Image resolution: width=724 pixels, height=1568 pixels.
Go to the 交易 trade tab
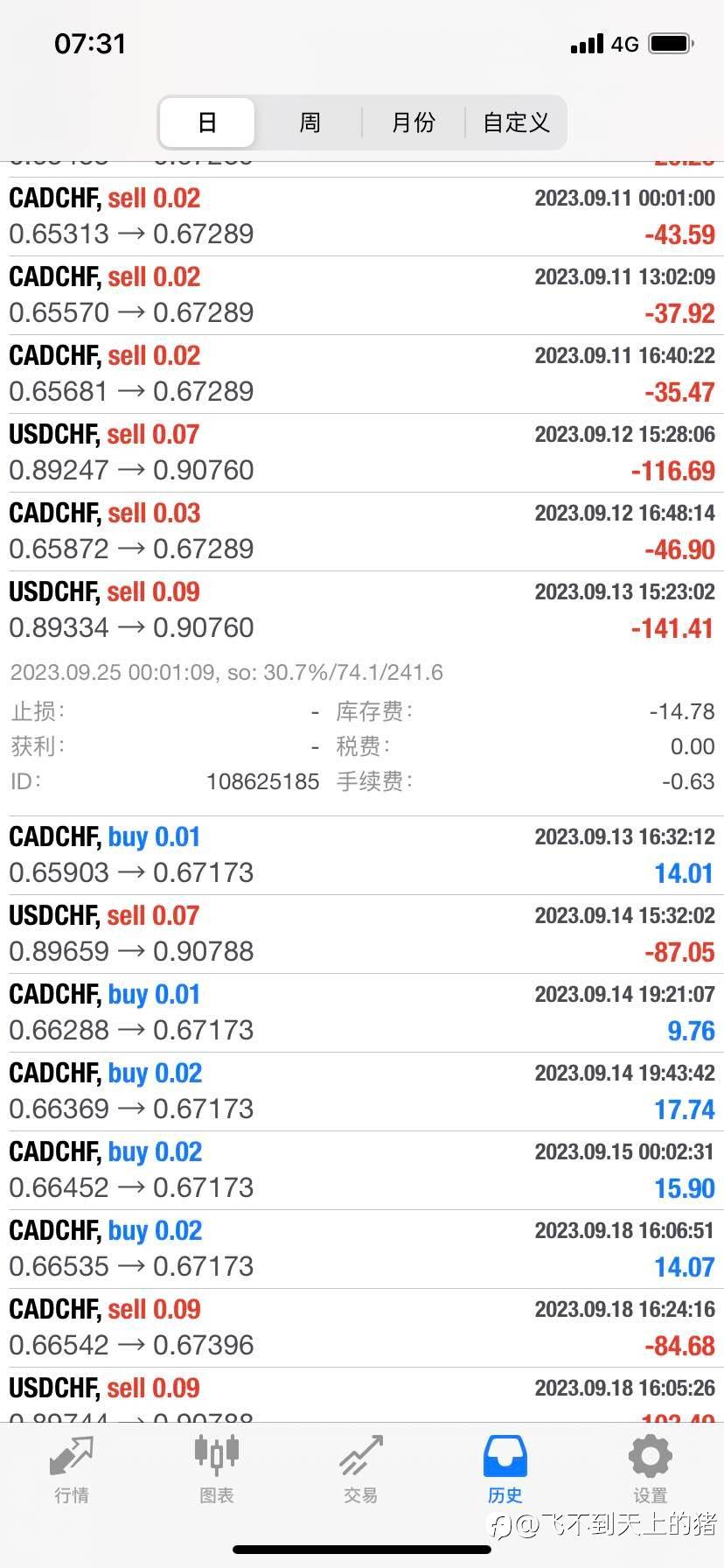361,1470
